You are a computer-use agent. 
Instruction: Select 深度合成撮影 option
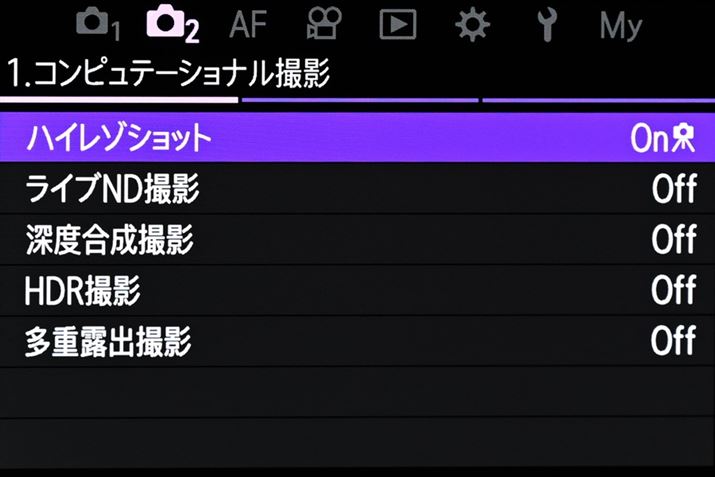(x=357, y=240)
